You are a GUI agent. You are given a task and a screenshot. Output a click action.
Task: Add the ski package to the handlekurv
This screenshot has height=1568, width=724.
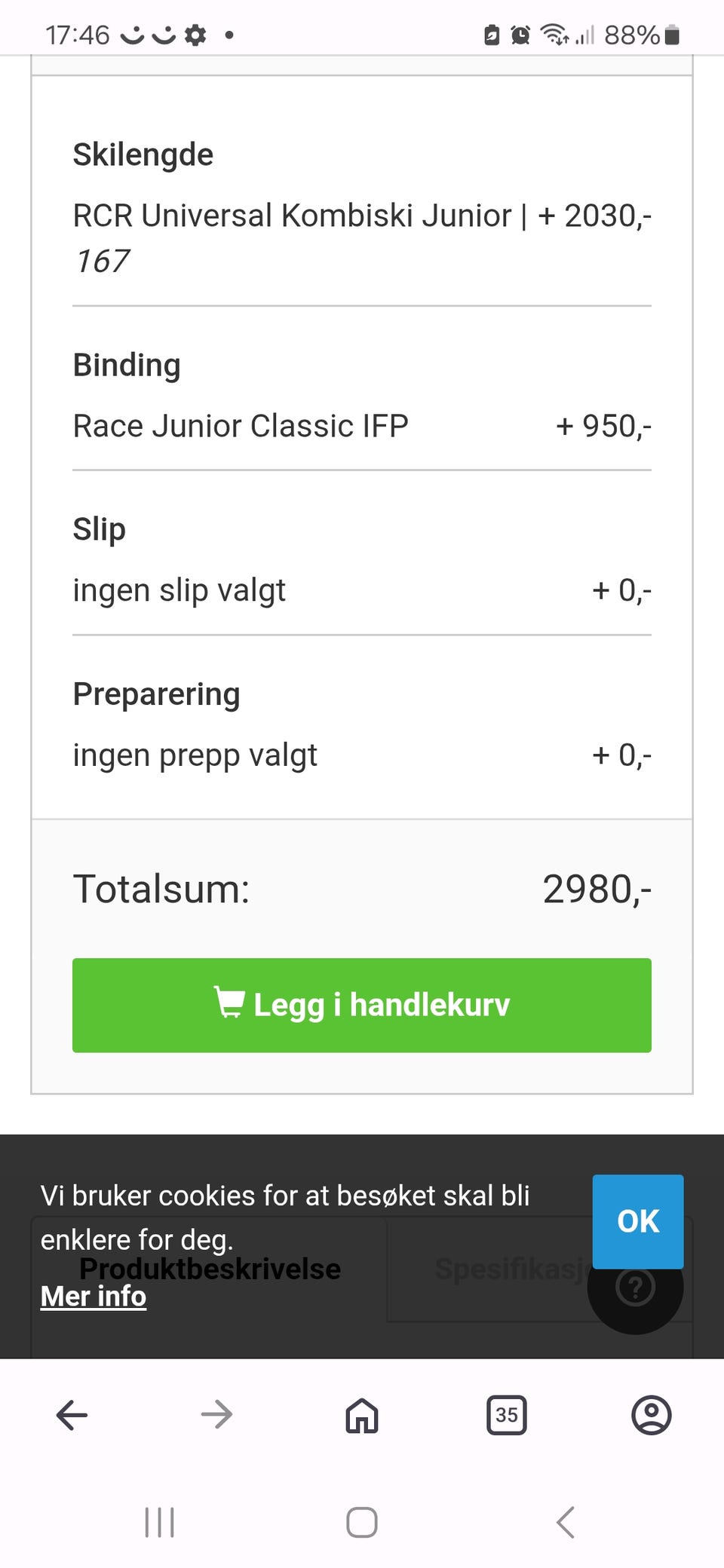(362, 1005)
